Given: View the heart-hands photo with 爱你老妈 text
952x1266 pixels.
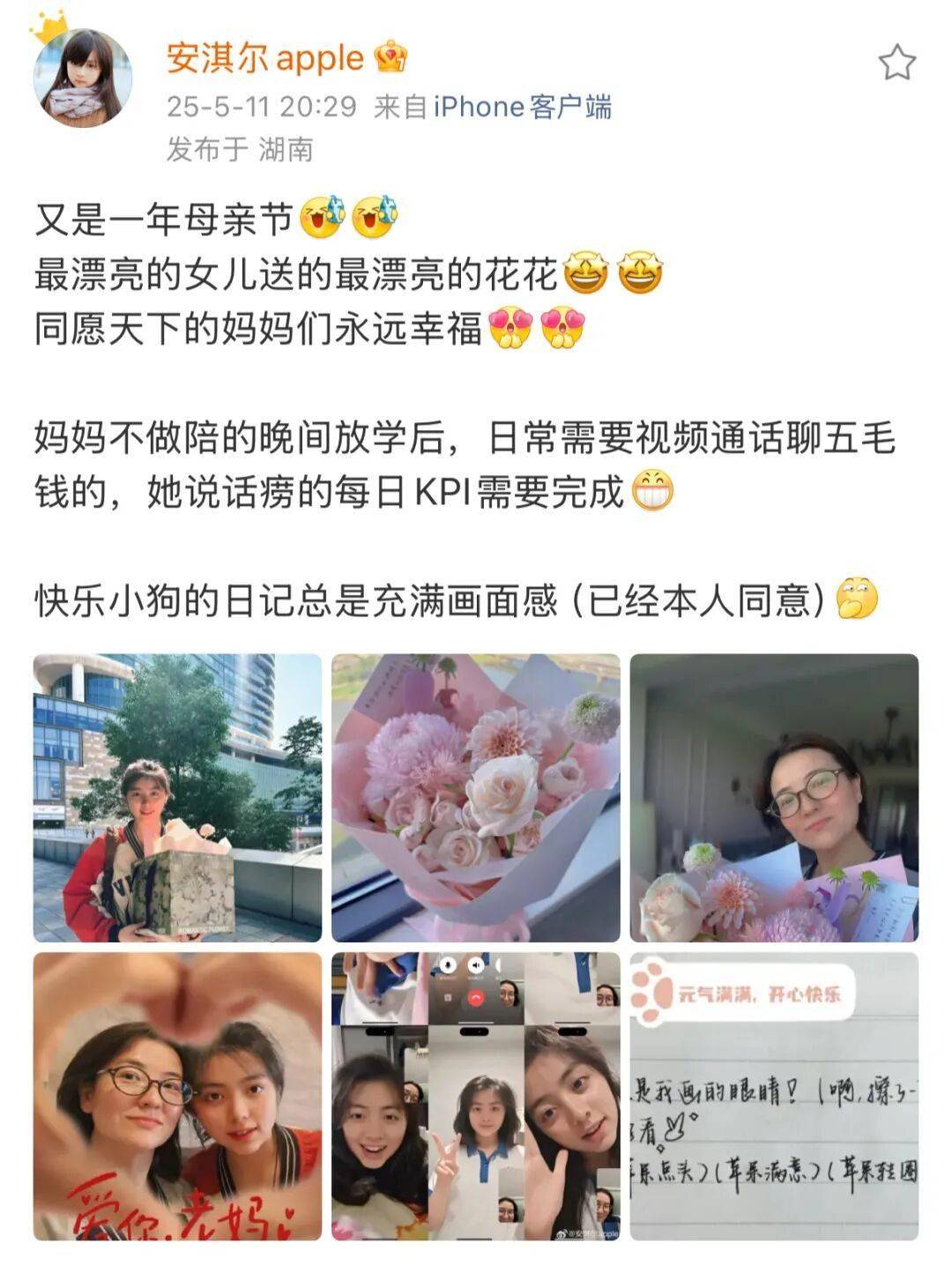Looking at the screenshot, I should pos(177,1096).
